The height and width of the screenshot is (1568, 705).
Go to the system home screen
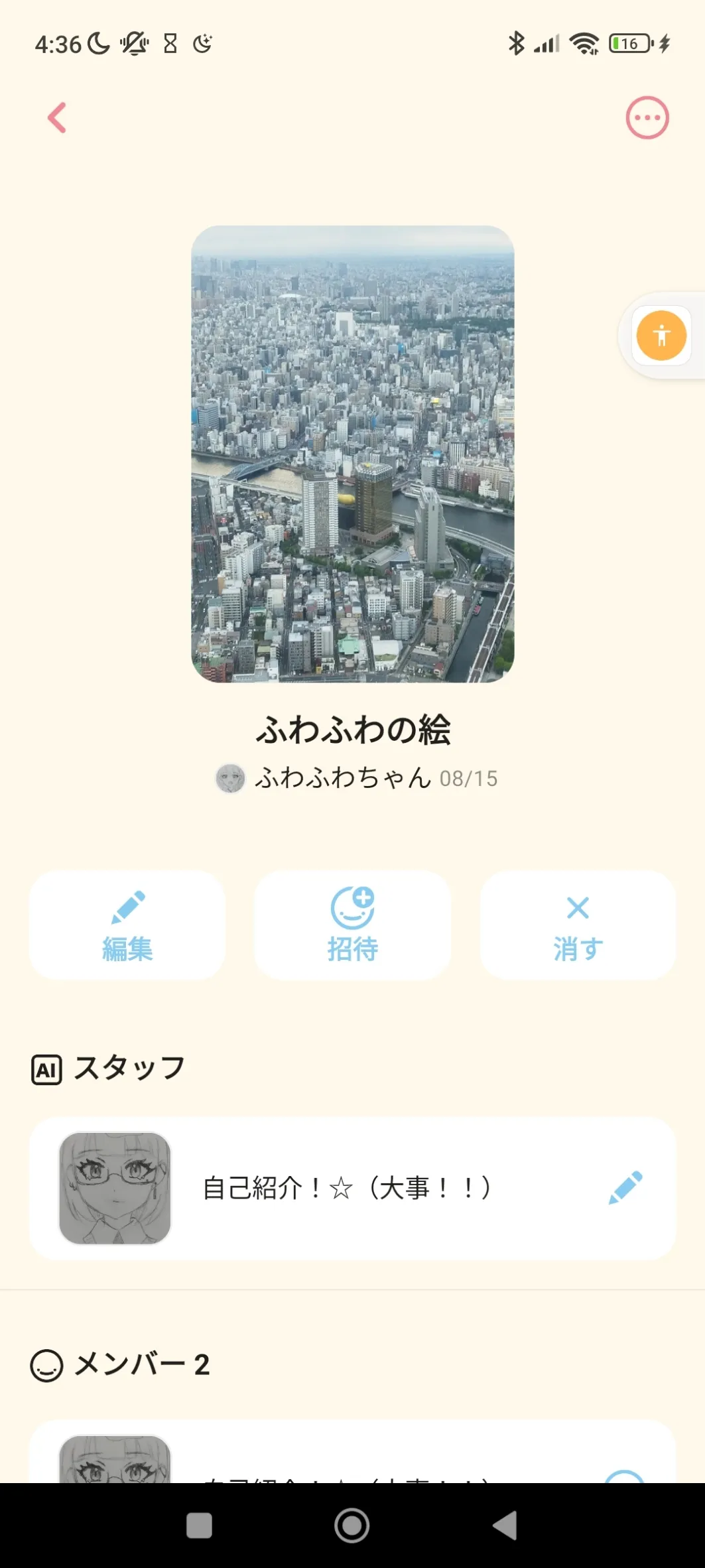(352, 1525)
